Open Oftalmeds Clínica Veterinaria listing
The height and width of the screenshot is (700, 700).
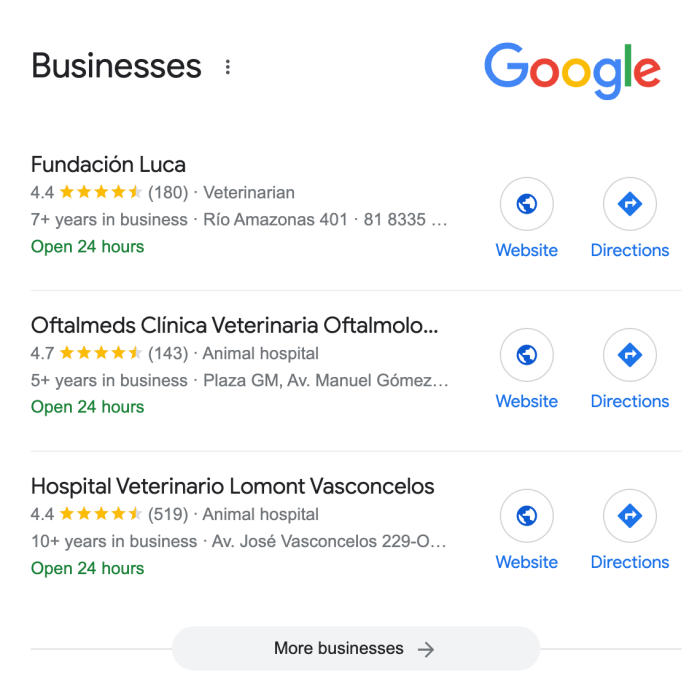[235, 326]
